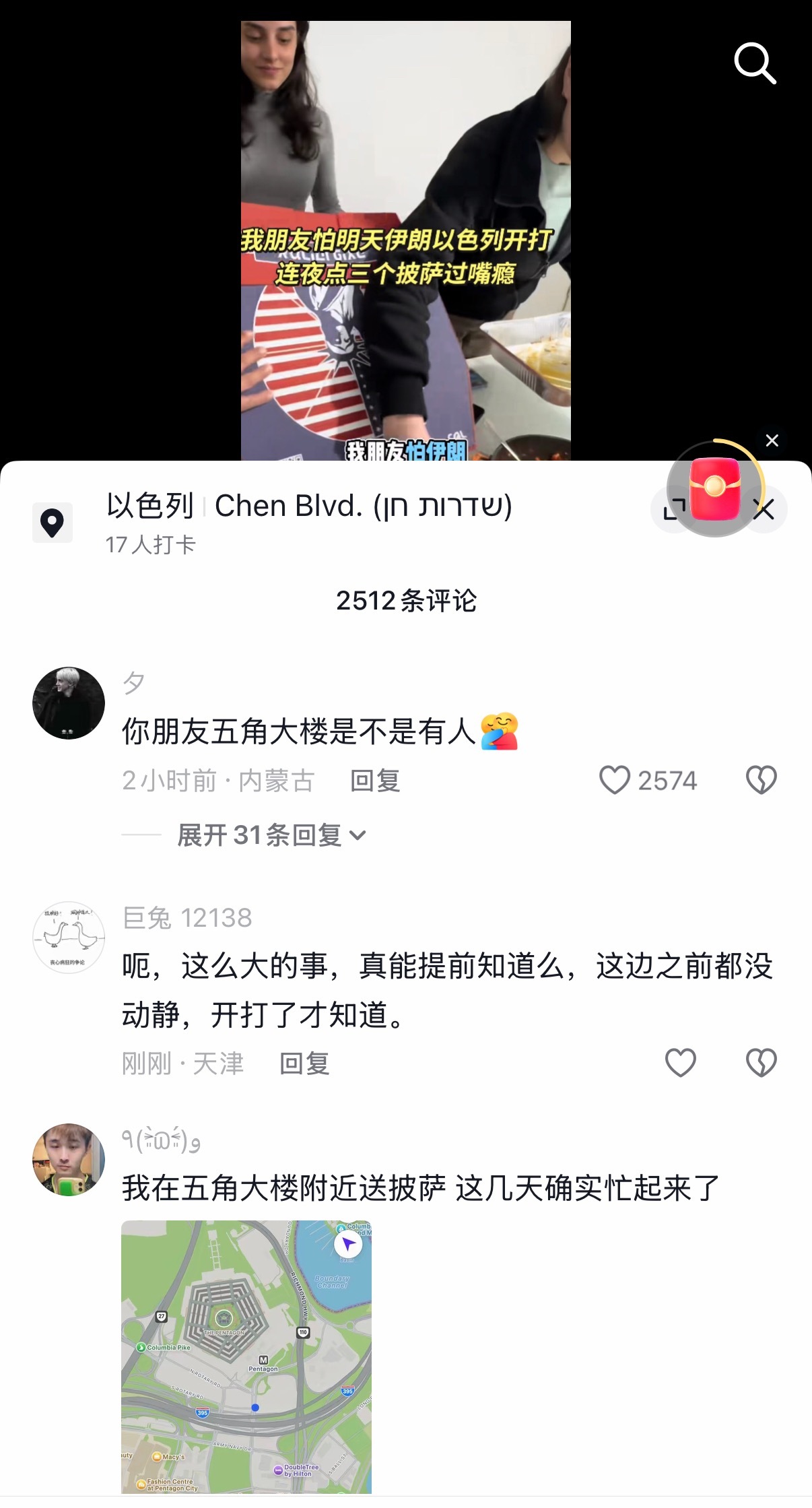Open 巨兔 12138's profile avatar
The height and width of the screenshot is (1508, 812).
pyautogui.click(x=69, y=937)
